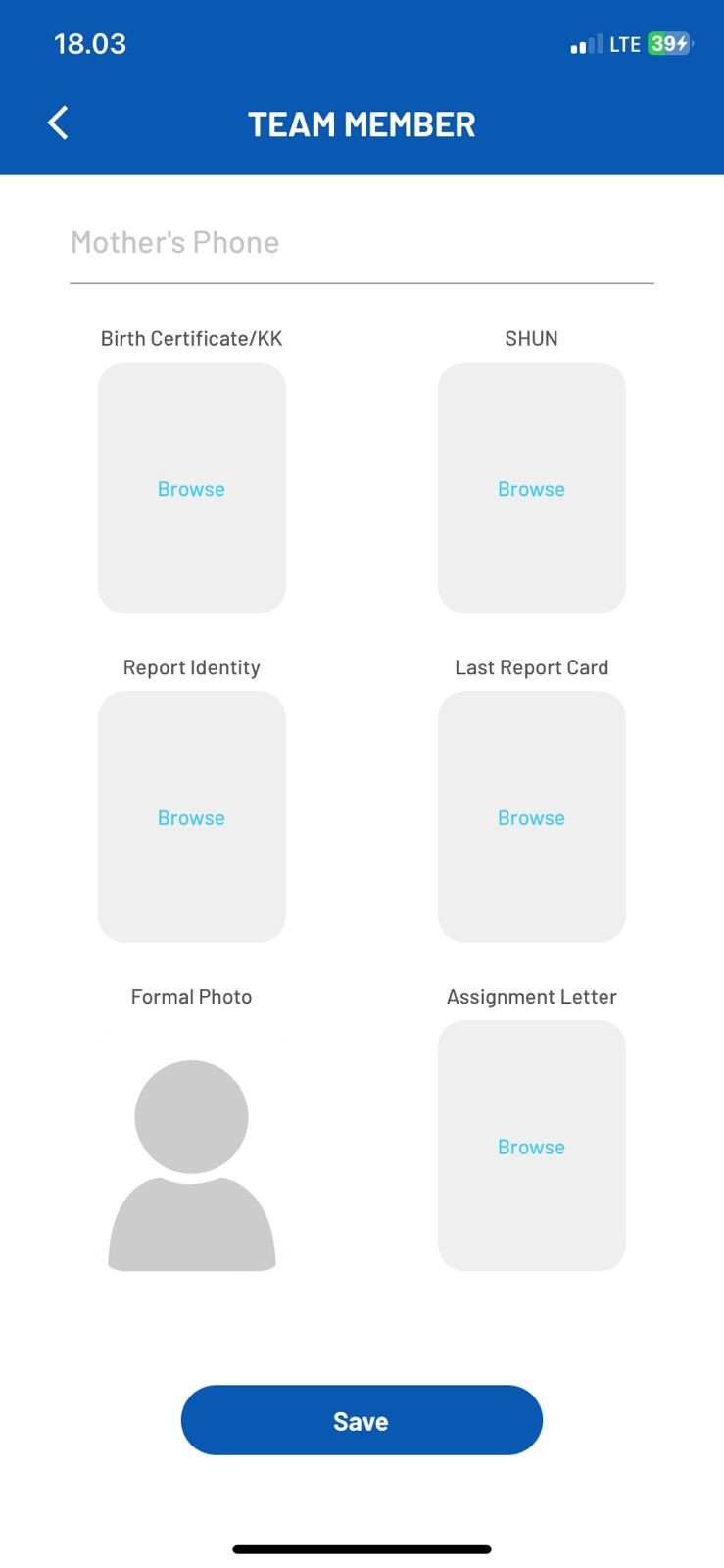Browse a file for Report Identity

(192, 817)
